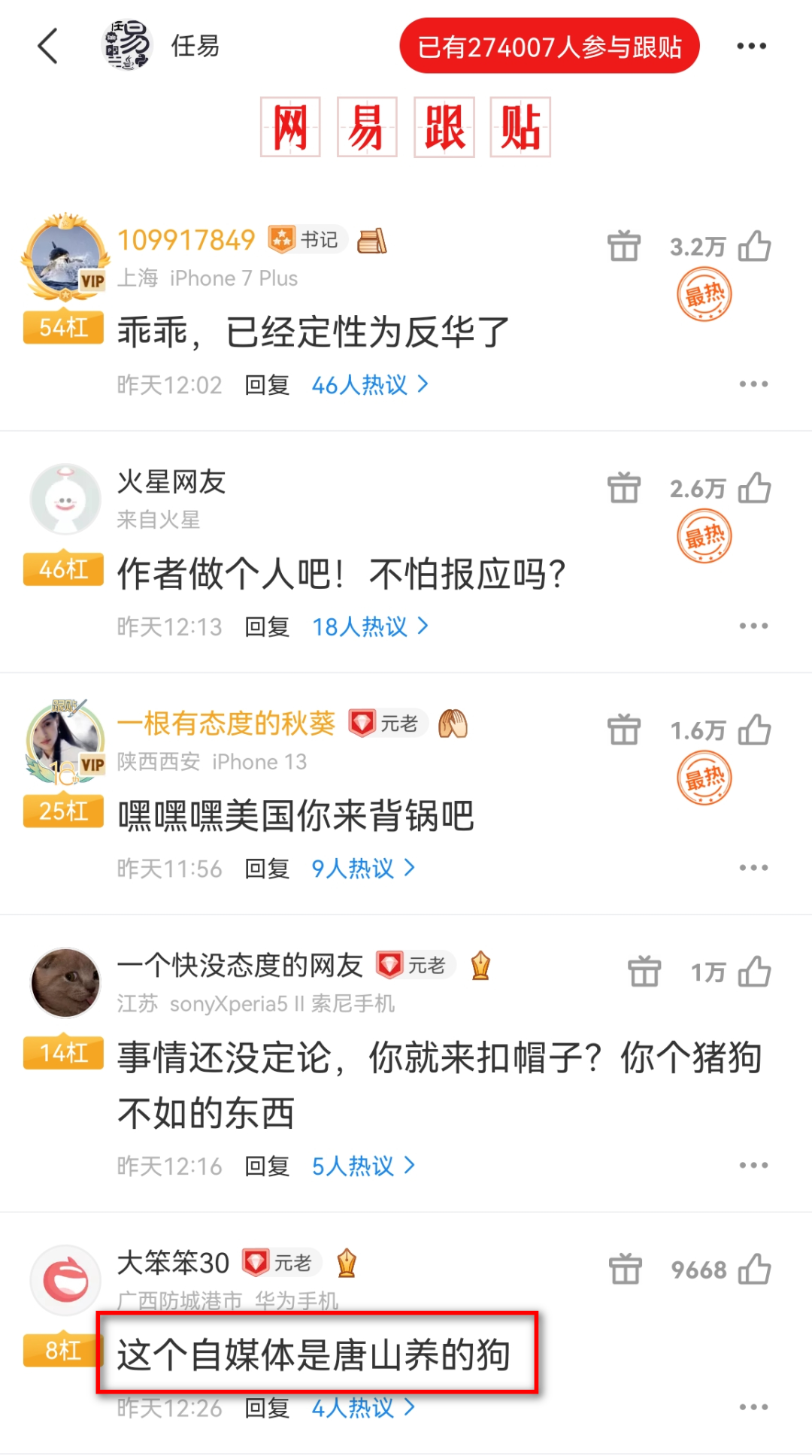Viewport: 812px width, 1456px height.
Task: Open 46人热议 discussion thread
Action: click(x=369, y=385)
